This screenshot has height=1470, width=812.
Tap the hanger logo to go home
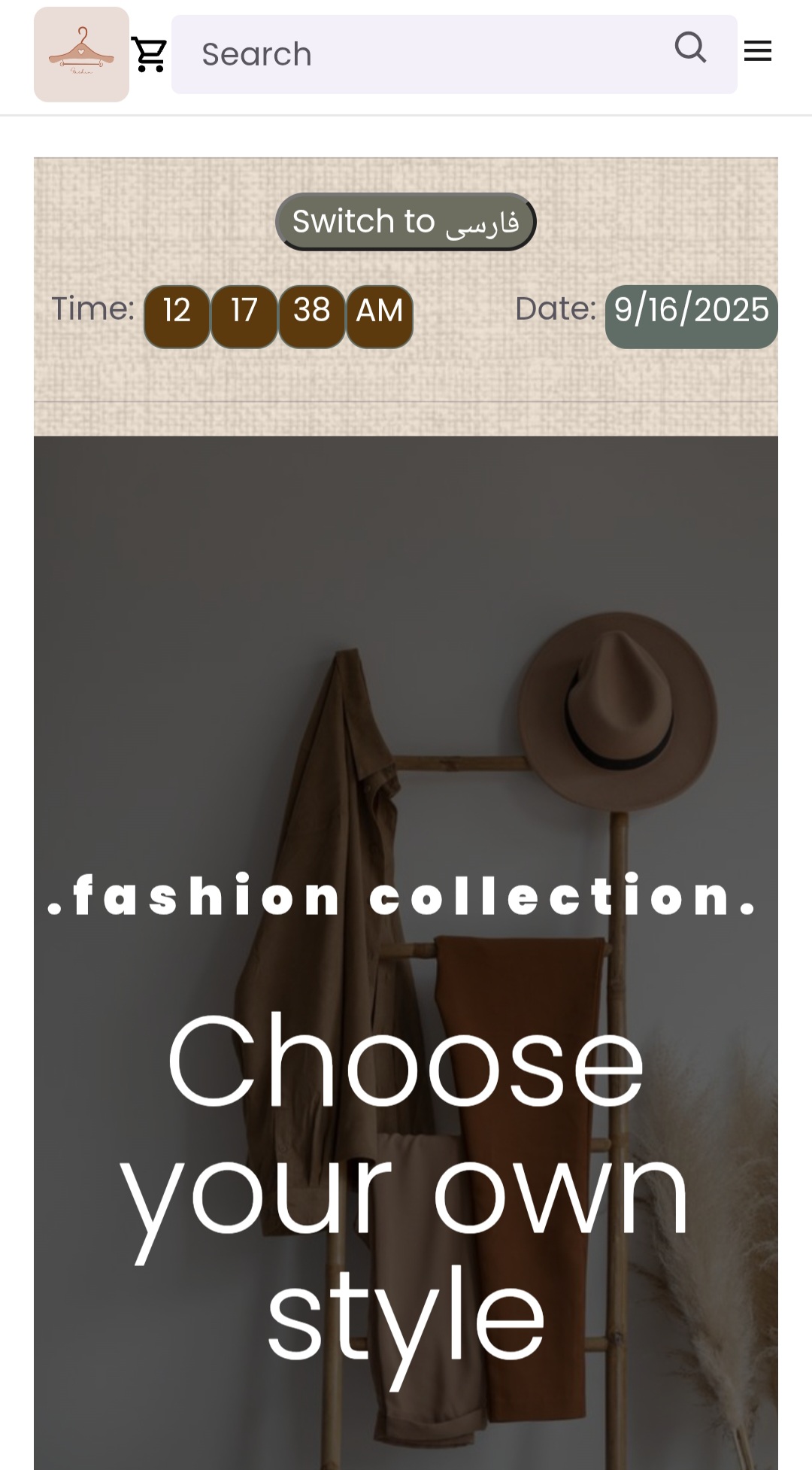81,54
